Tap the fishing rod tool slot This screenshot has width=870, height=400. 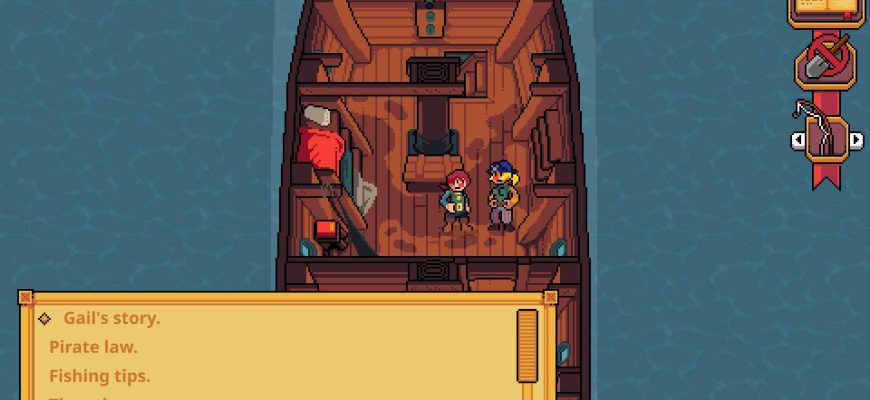[x=826, y=139]
